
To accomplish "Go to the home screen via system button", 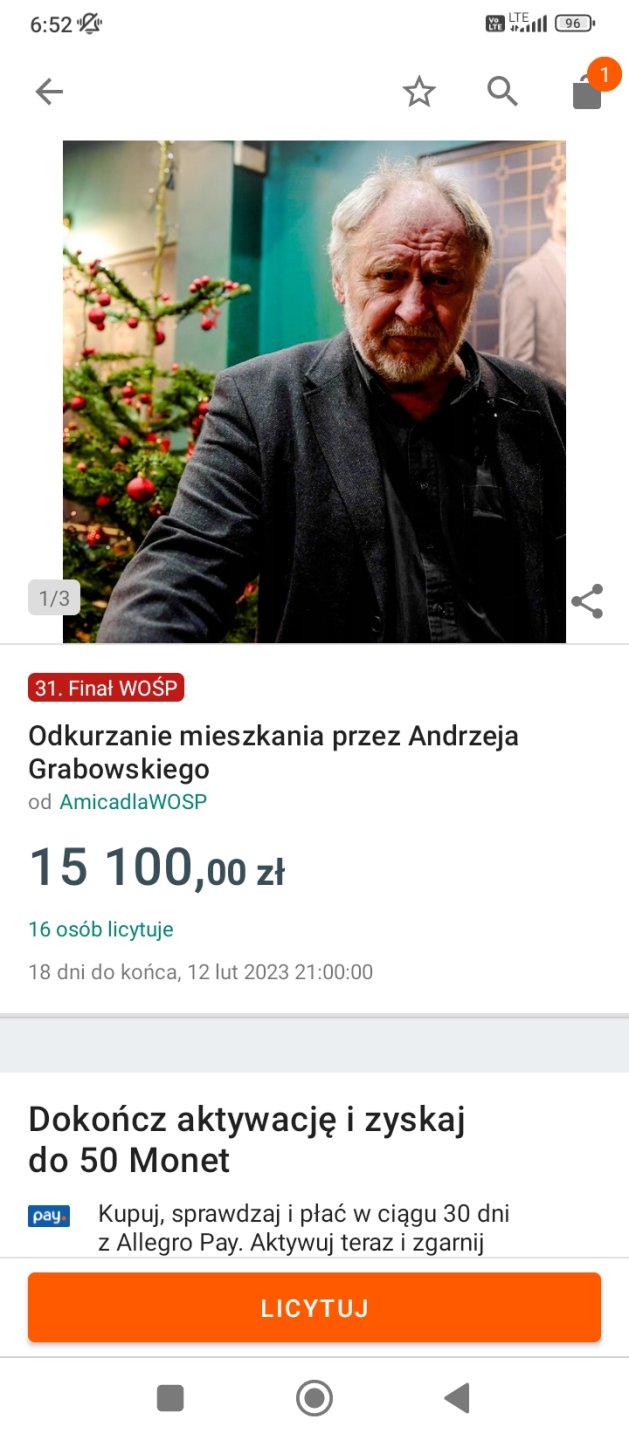I will [x=314, y=1398].
